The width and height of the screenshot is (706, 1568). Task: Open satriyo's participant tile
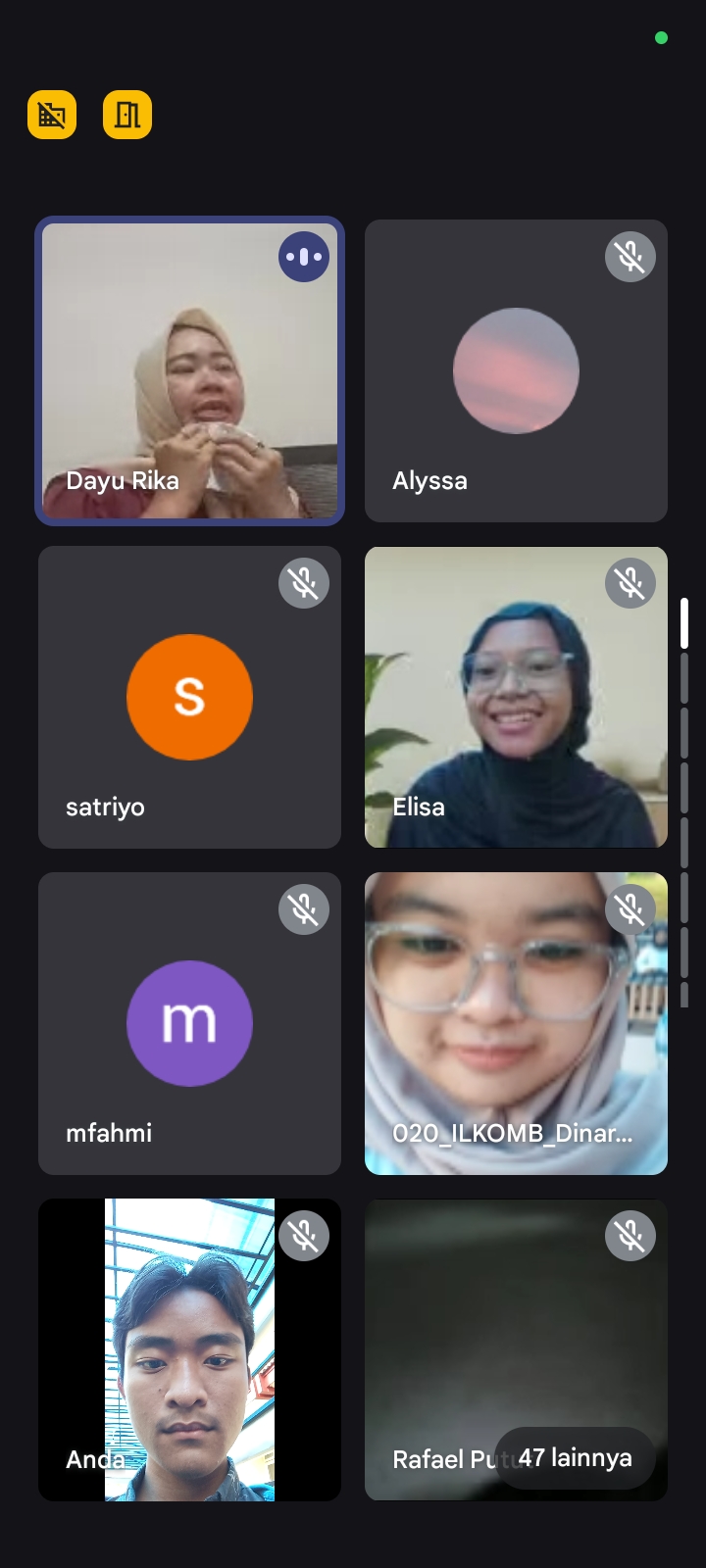click(x=189, y=697)
